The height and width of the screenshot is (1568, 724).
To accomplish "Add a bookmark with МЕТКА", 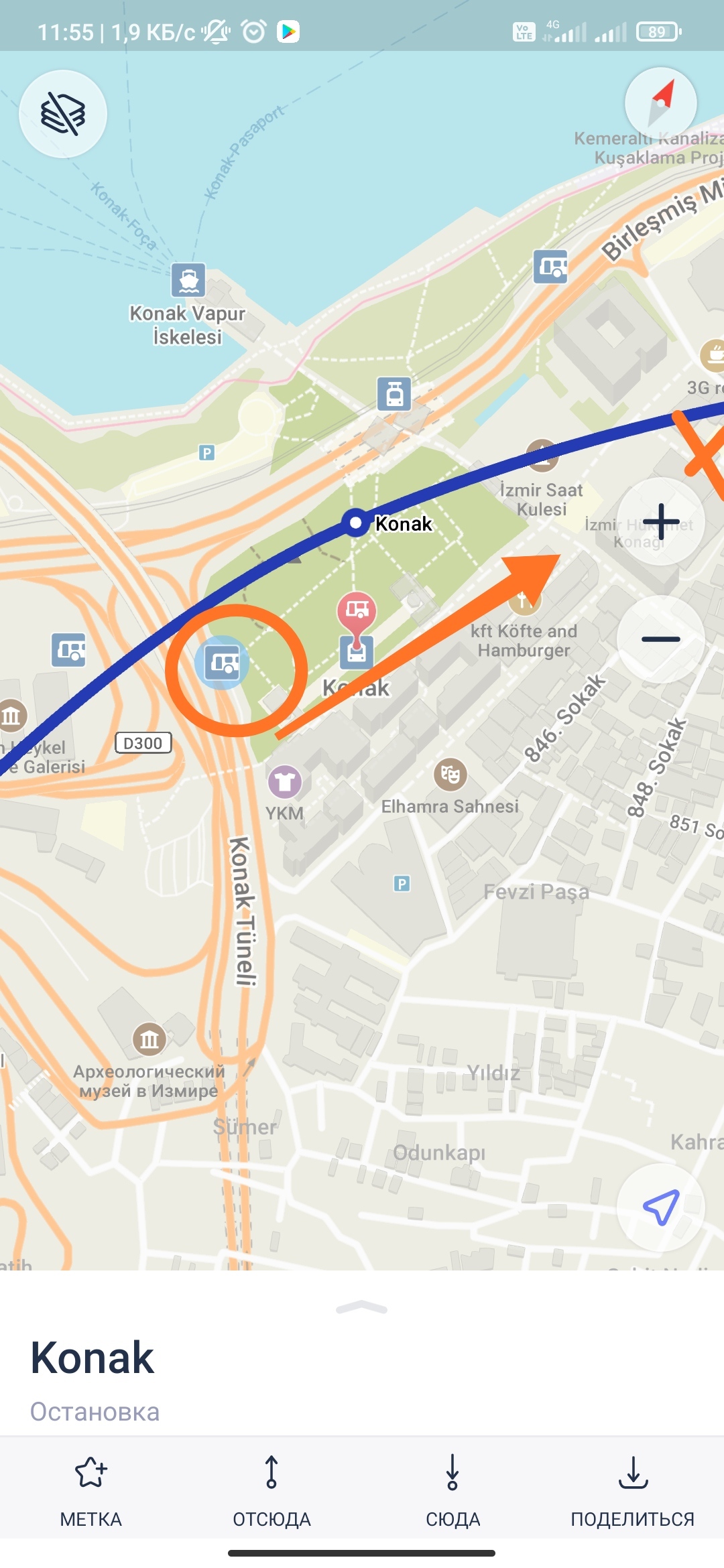I will point(90,1489).
